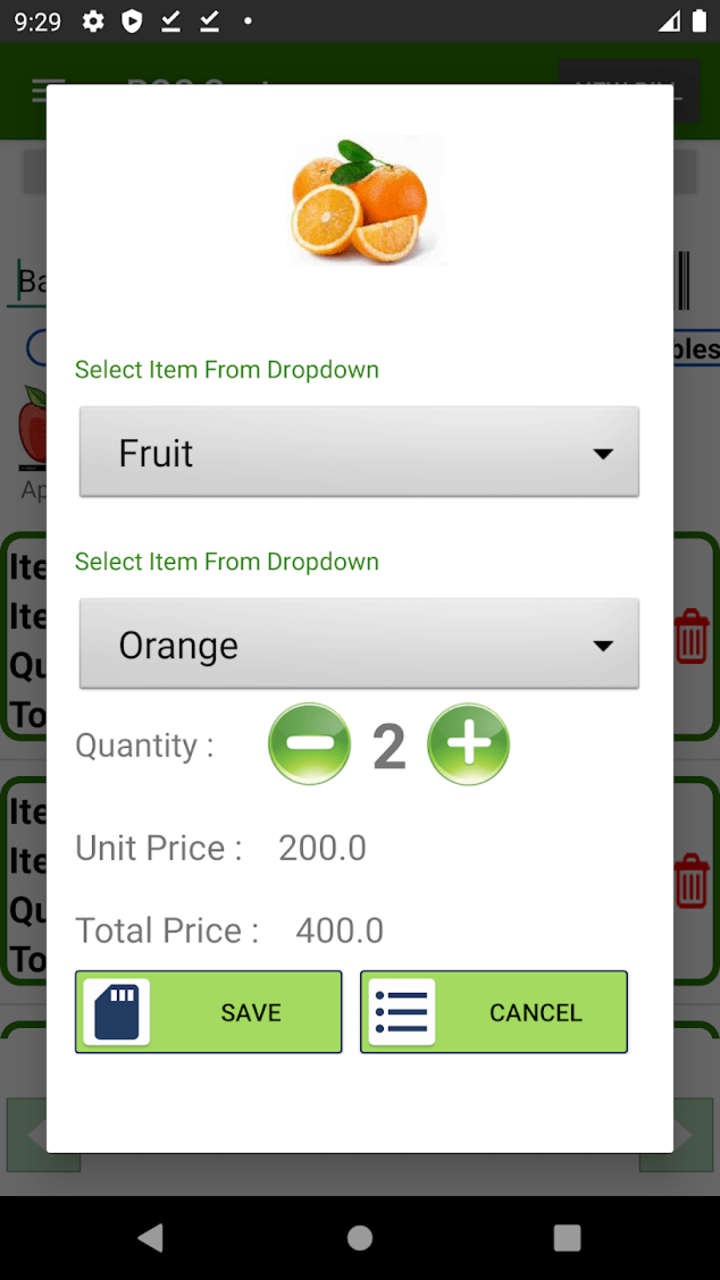This screenshot has height=1280, width=720.
Task: Tap the green plus icon to increase quantity
Action: (x=468, y=743)
